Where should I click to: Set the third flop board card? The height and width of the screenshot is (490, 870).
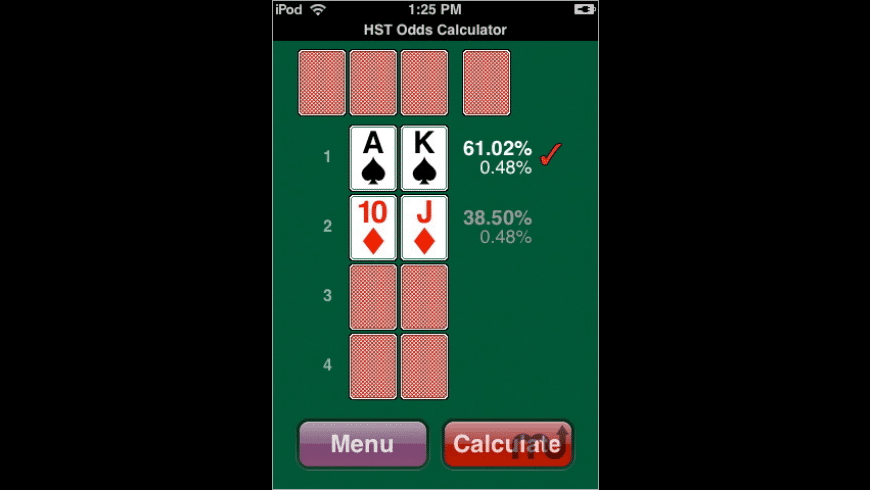tap(424, 83)
